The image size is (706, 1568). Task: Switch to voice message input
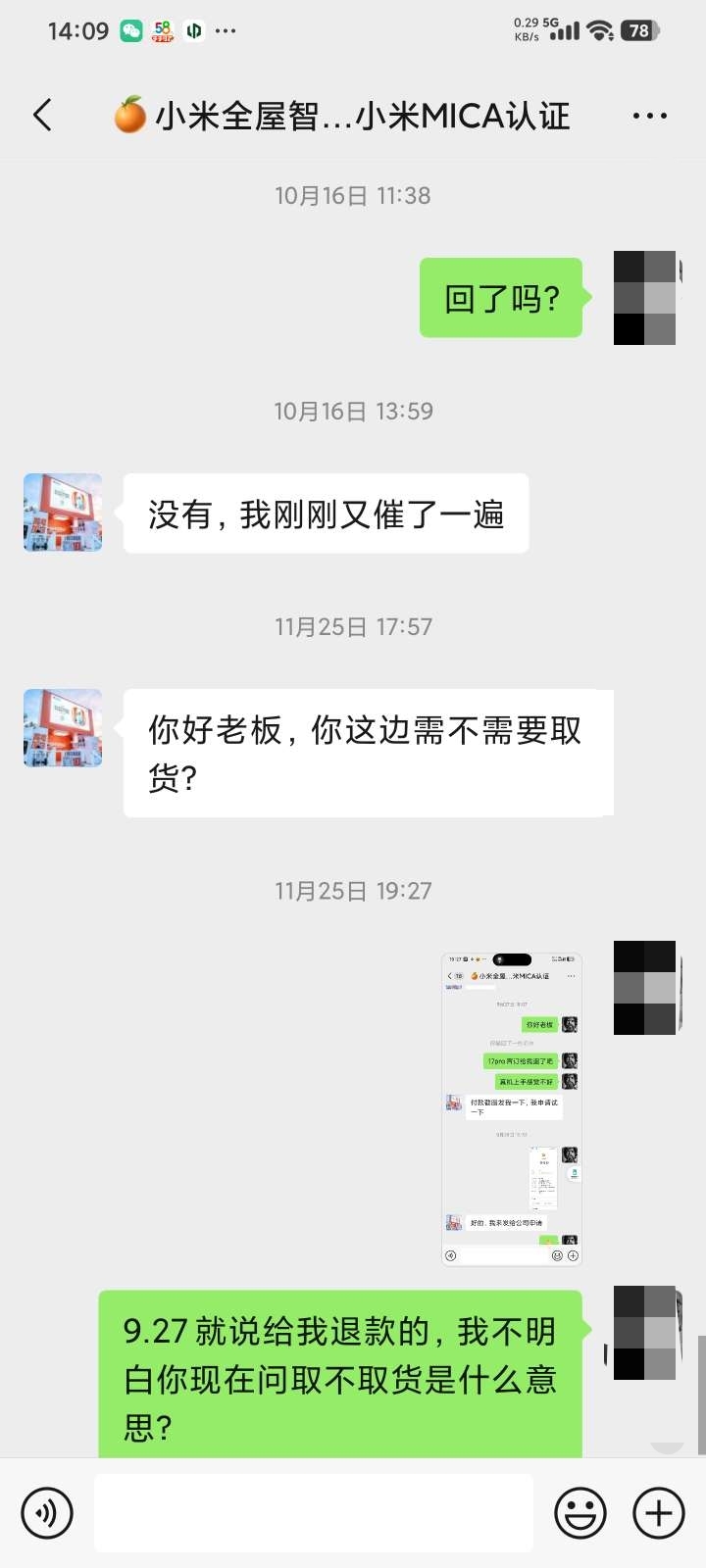pyautogui.click(x=47, y=1513)
